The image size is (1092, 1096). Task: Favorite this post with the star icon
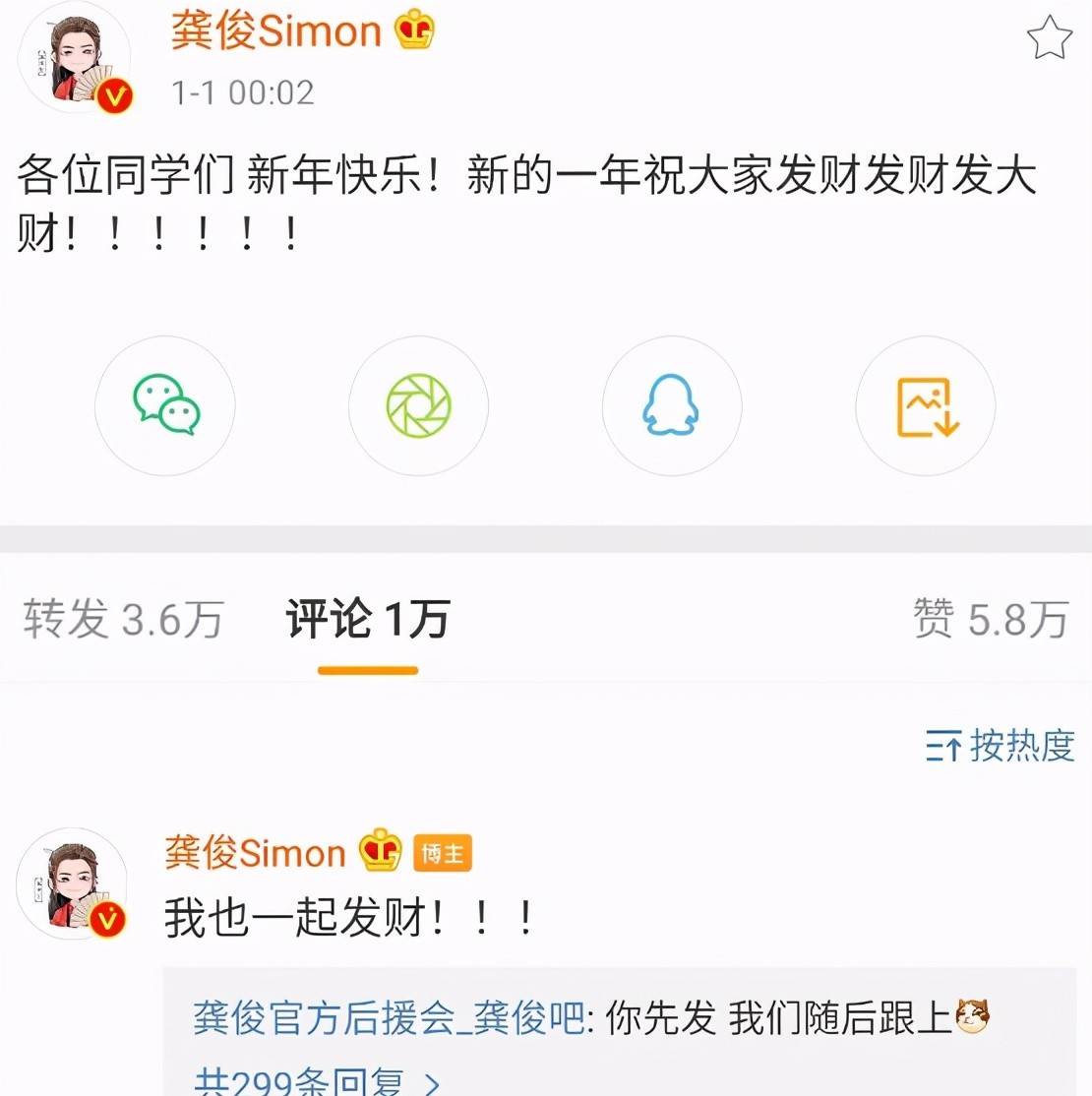click(x=1049, y=38)
